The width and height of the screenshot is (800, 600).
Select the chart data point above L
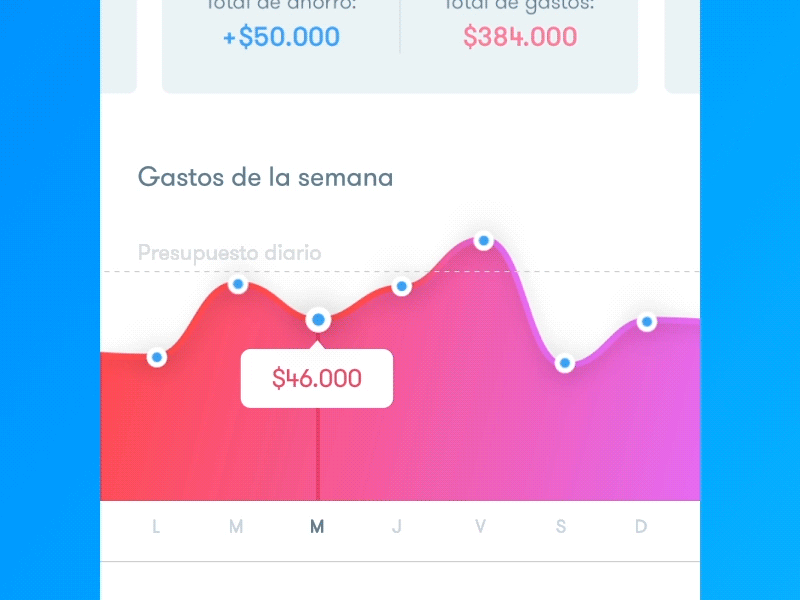157,357
